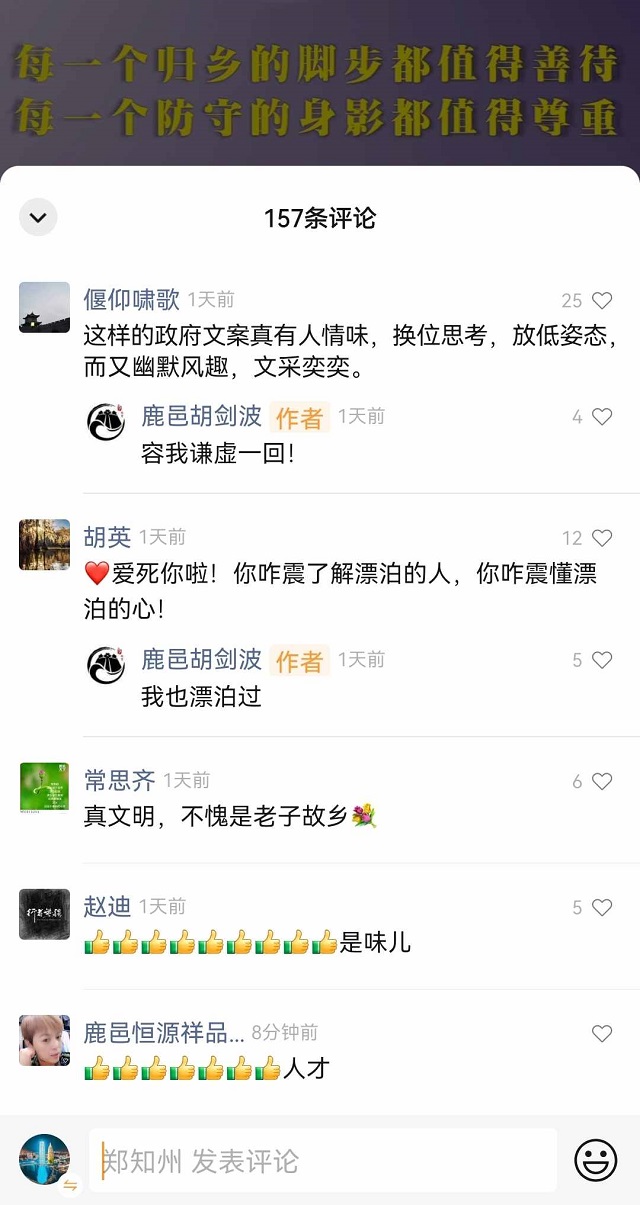View 胡英's profile via avatar
640x1205 pixels.
45,545
